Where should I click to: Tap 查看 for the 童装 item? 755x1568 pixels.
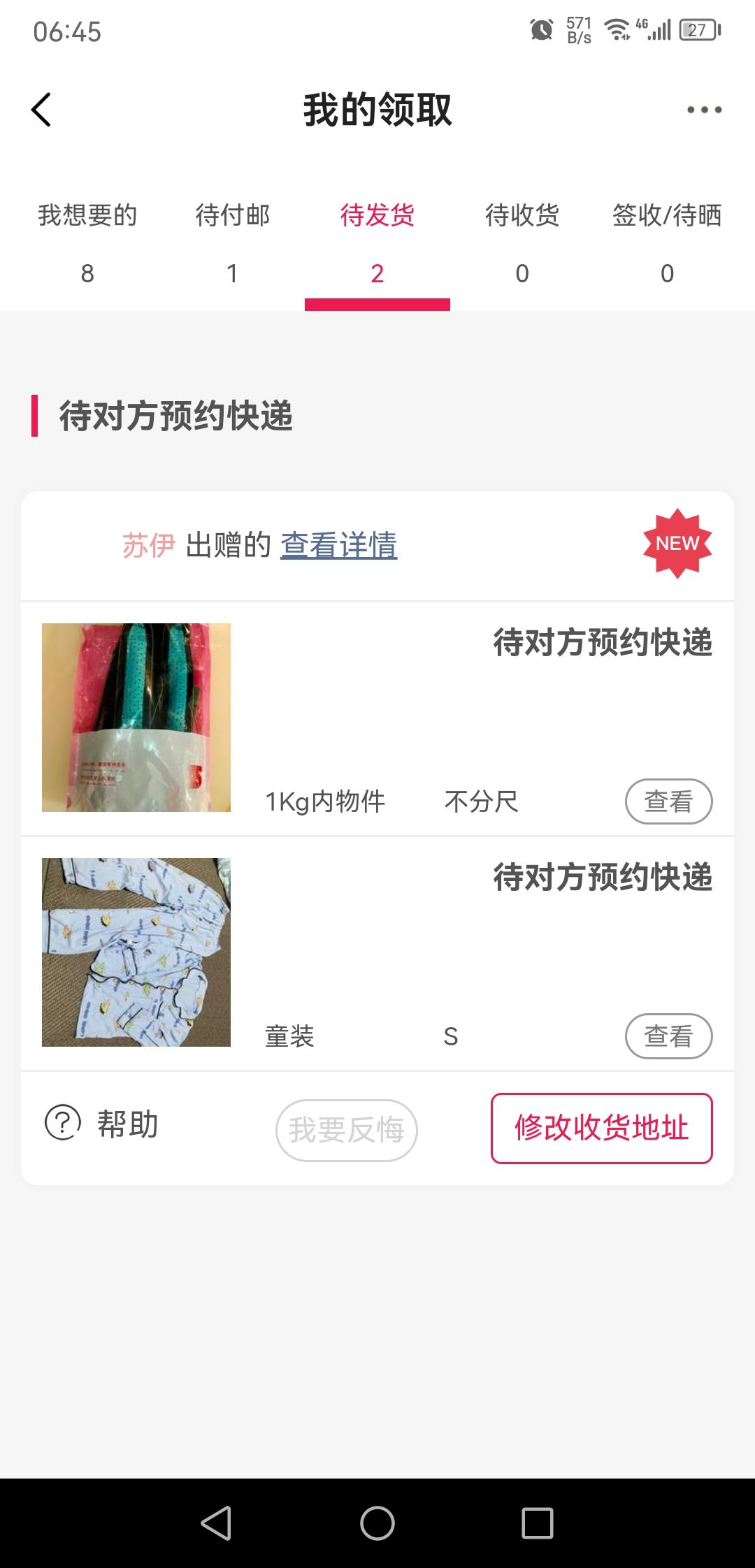point(668,1036)
